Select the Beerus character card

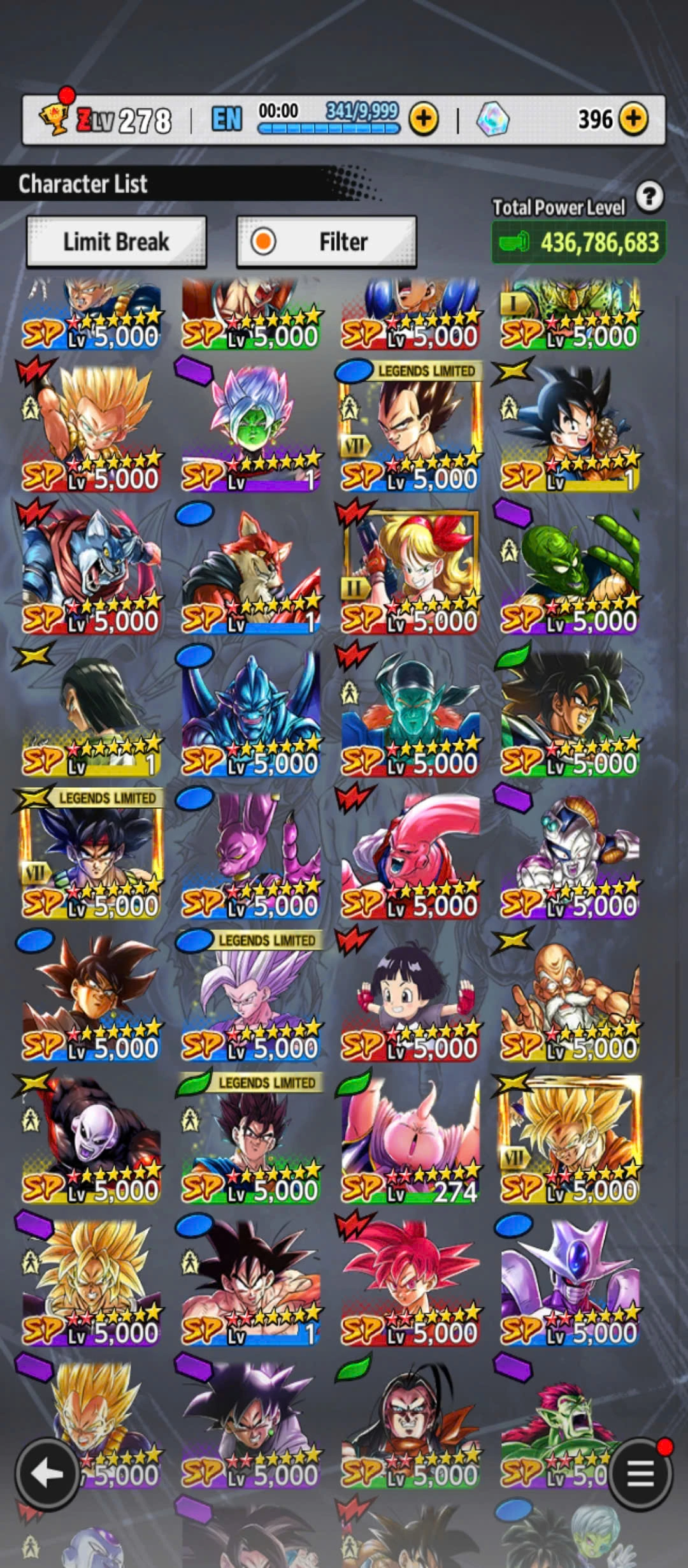[x=250, y=854]
